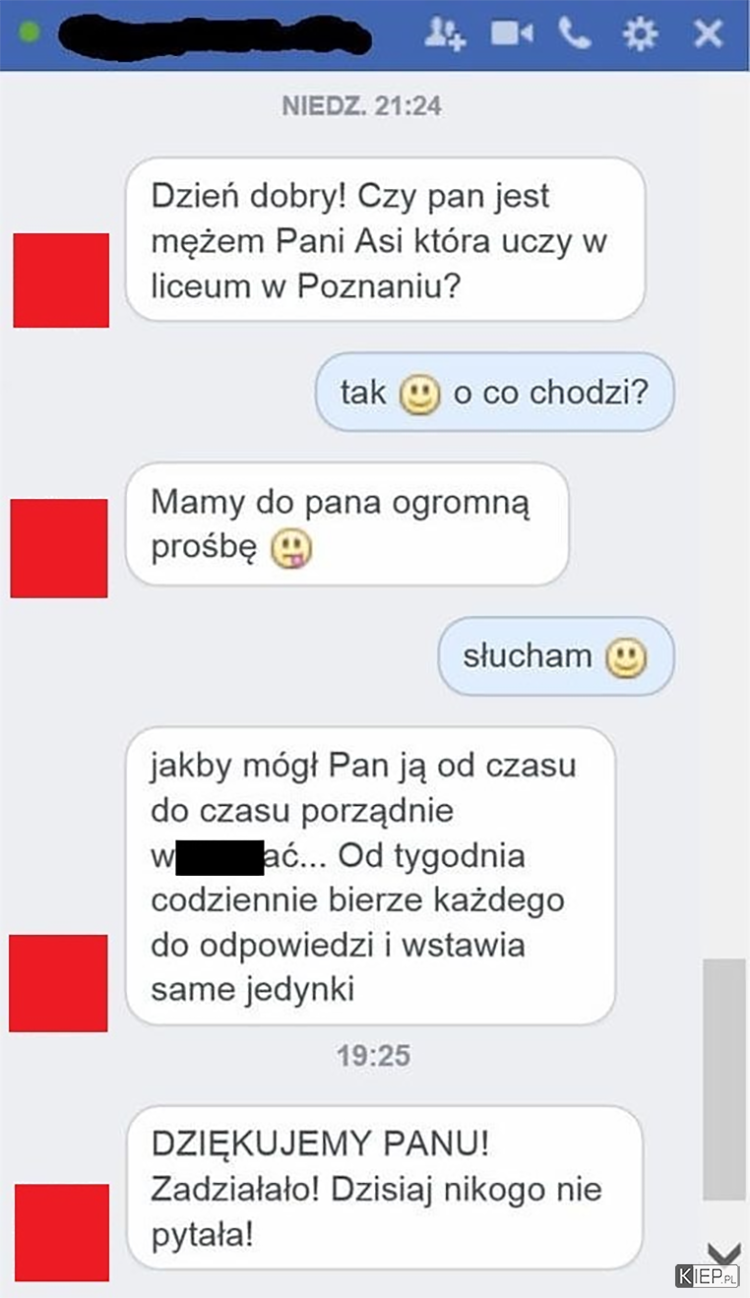Viewport: 750px width, 1298px height.
Task: Open the chat settings gear
Action: (640, 35)
